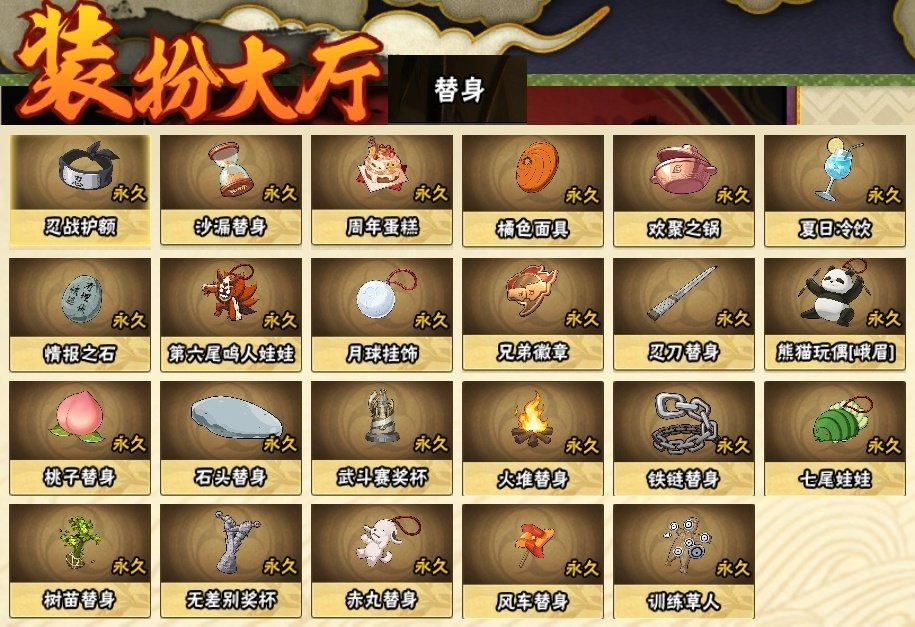The width and height of the screenshot is (915, 627).
Task: Open the 周年蛋糕 item
Action: [x=381, y=189]
